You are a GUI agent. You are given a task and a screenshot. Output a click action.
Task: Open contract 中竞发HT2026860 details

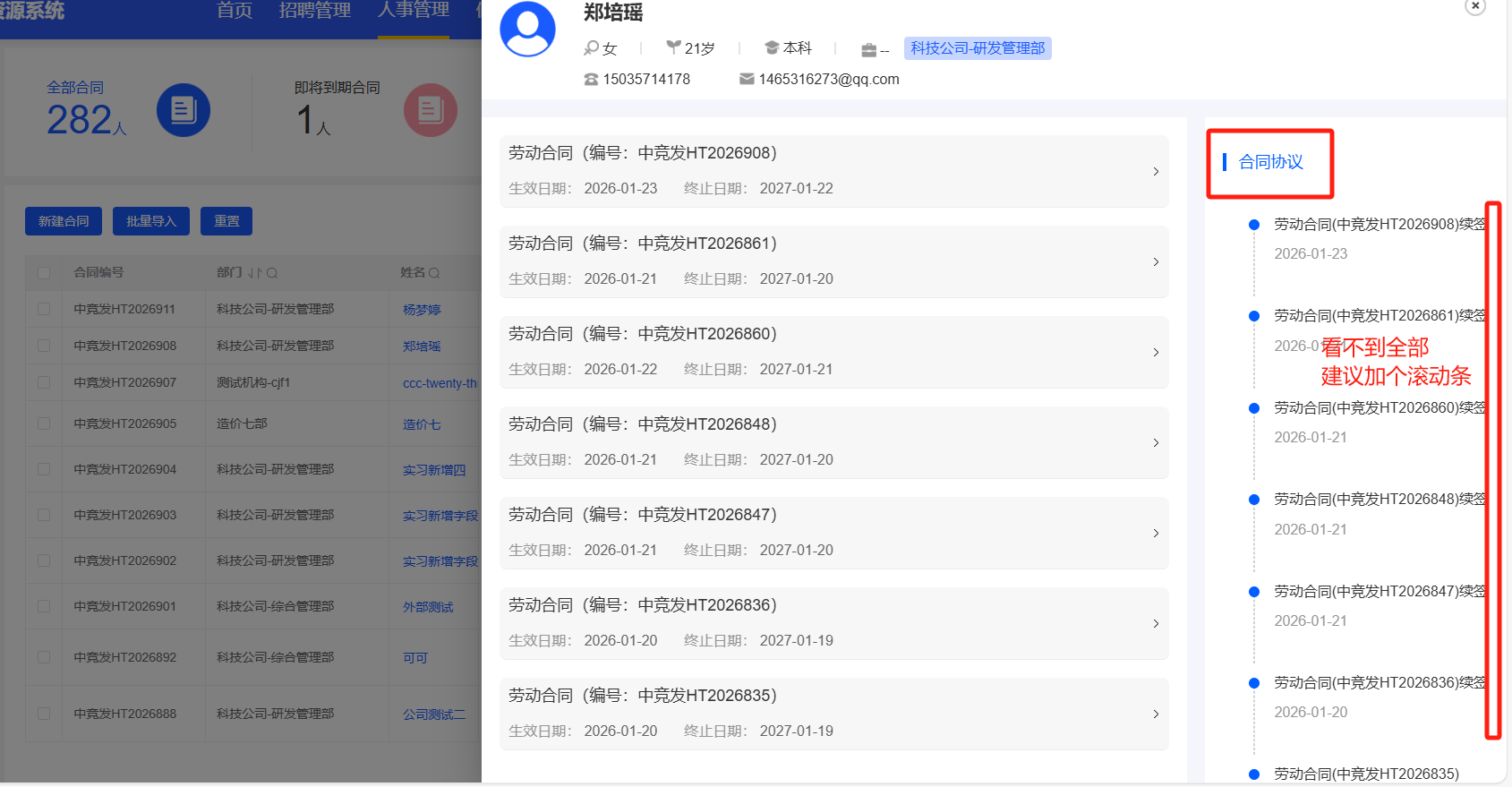tap(833, 352)
